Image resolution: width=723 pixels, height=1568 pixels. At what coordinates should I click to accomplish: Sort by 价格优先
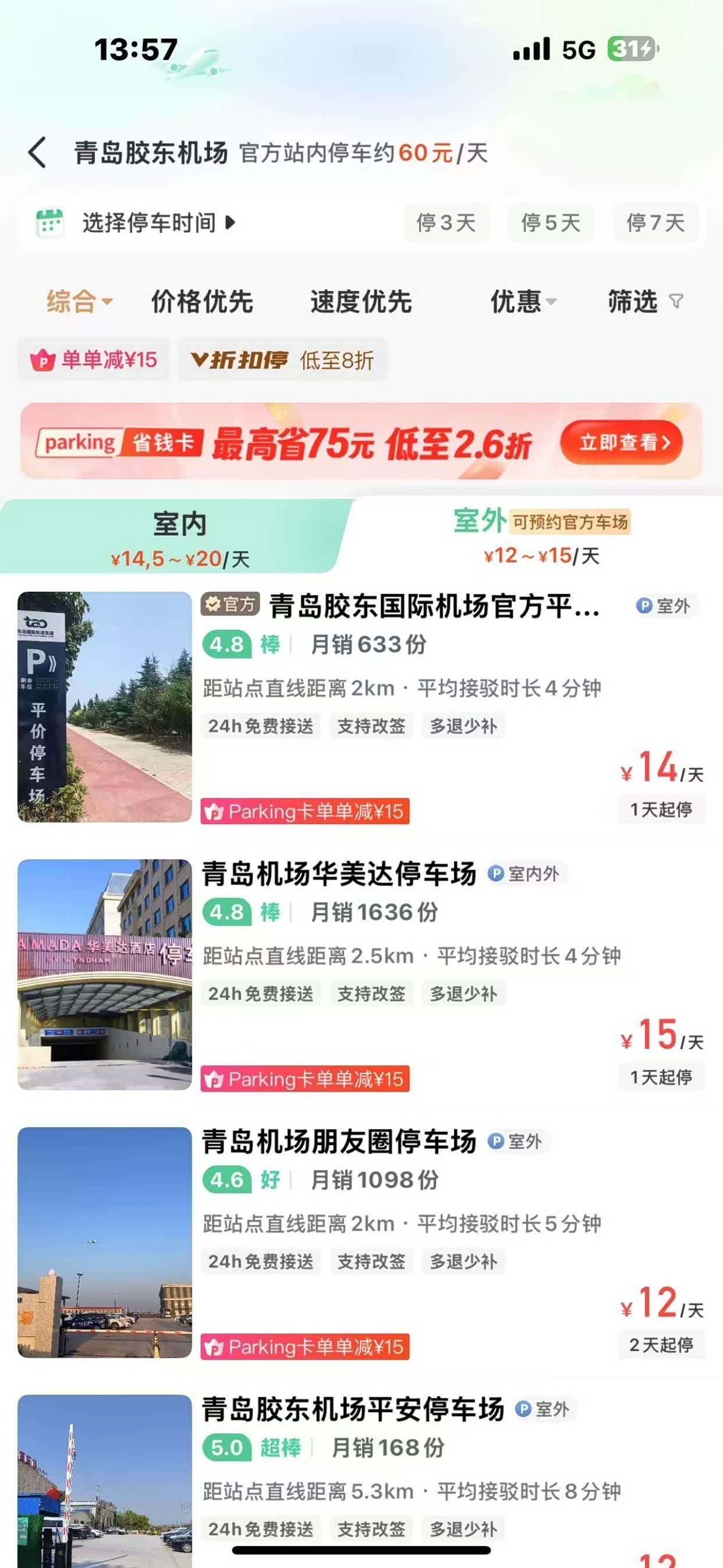click(202, 301)
